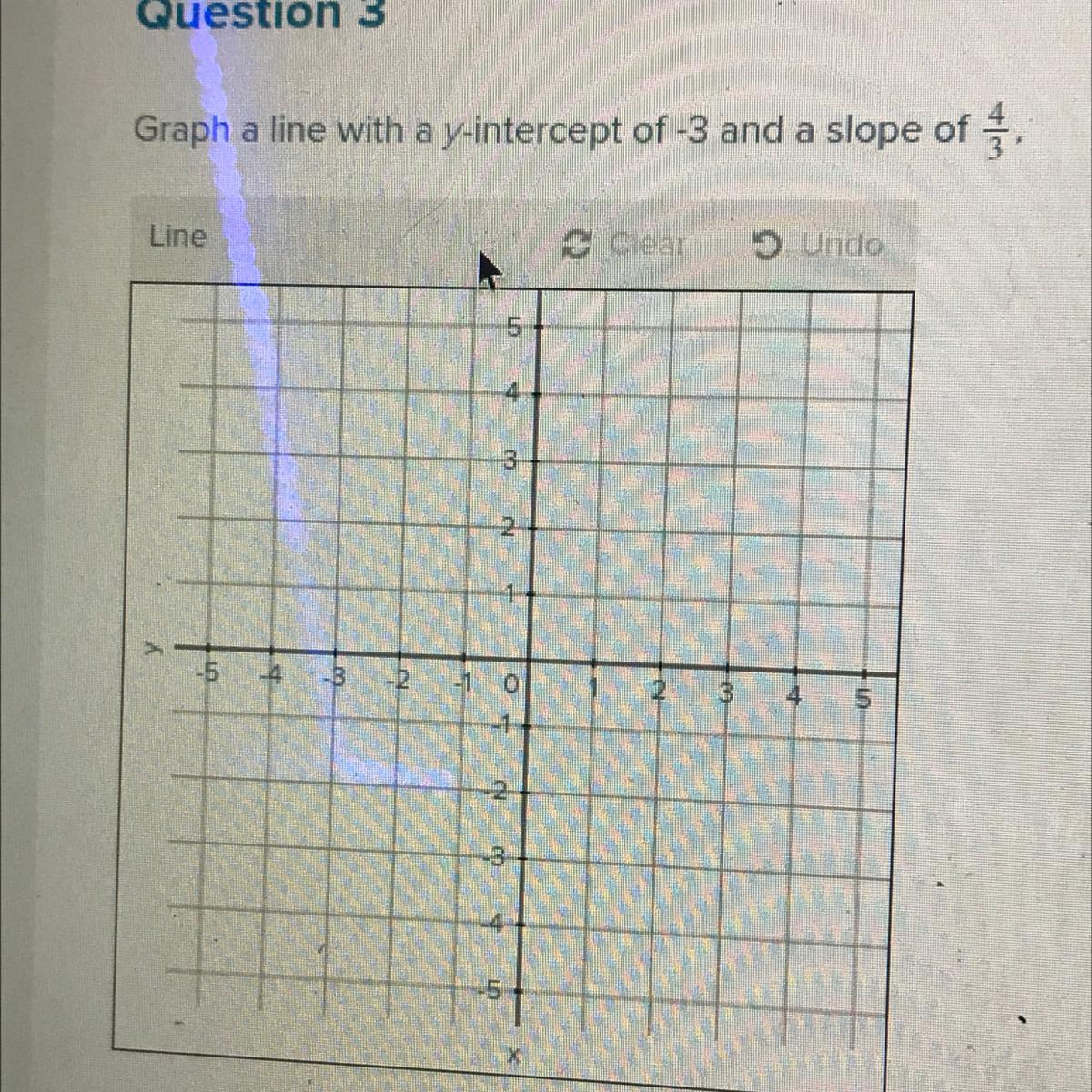Viewport: 1092px width, 1092px height.
Task: Undo the last graph action
Action: click(x=818, y=245)
